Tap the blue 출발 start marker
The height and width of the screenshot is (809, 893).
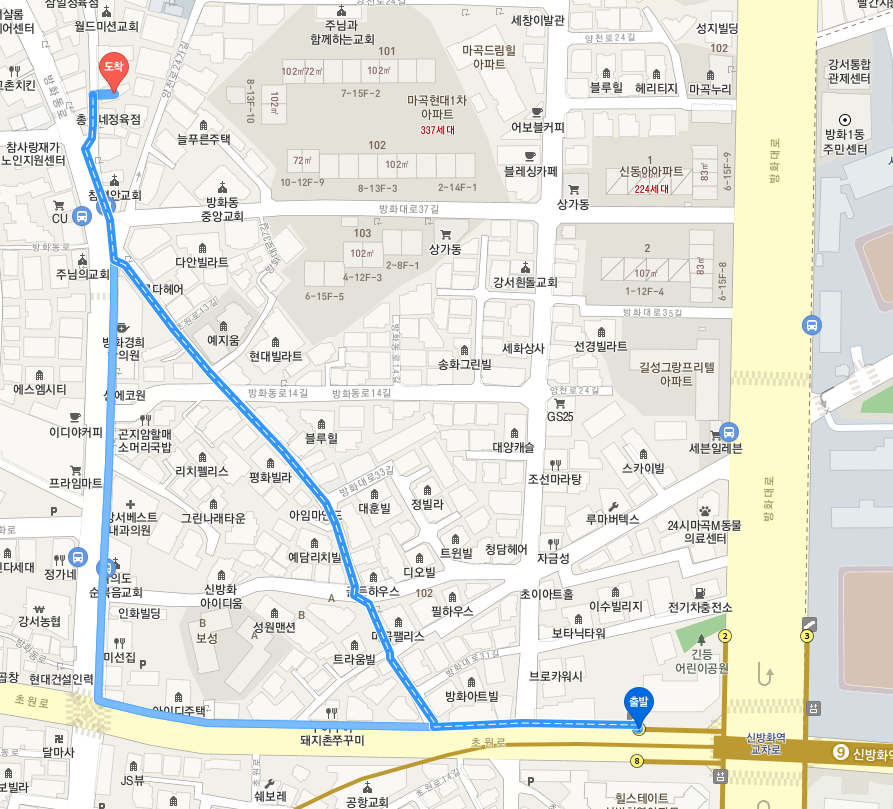pos(637,704)
